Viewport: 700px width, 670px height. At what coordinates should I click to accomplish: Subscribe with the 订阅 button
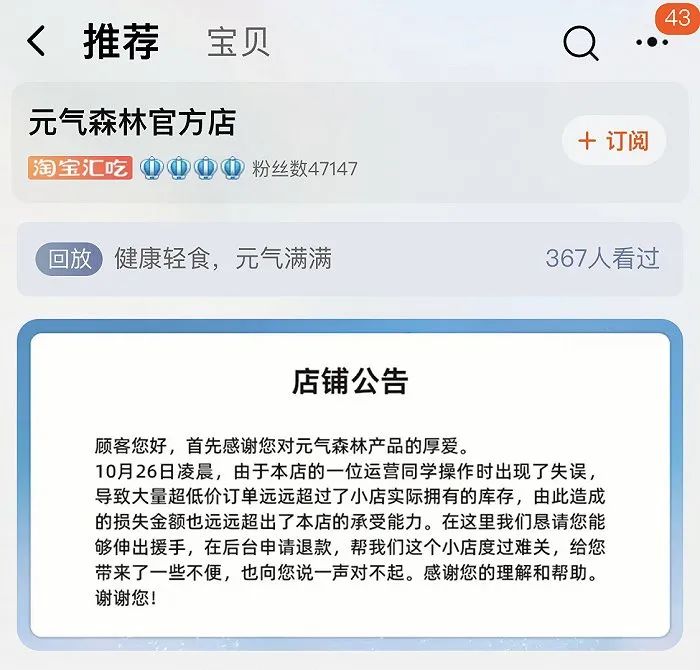(614, 141)
